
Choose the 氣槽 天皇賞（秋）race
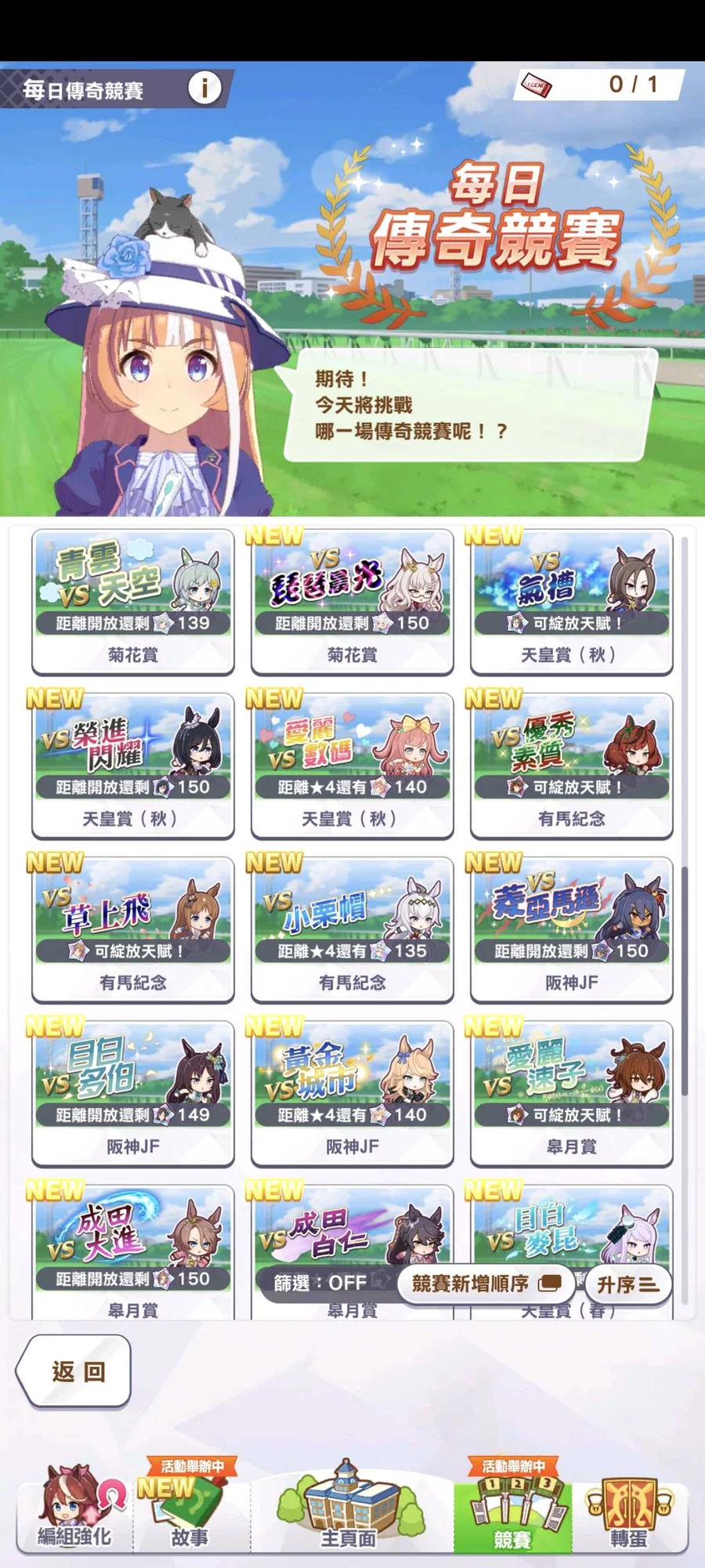[x=572, y=601]
